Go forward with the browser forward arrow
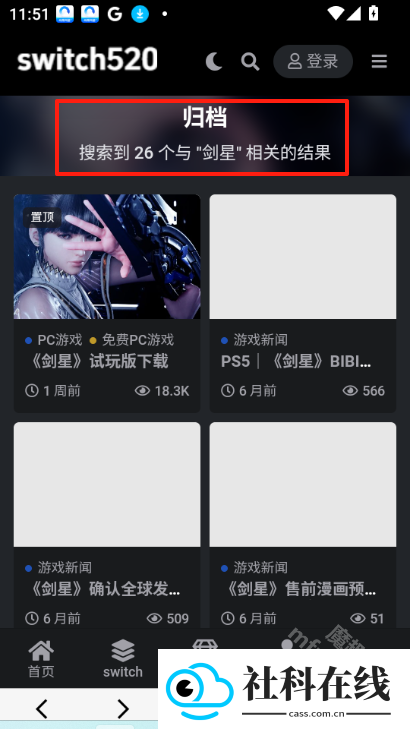Screen dimensions: 410x729 point(123,709)
